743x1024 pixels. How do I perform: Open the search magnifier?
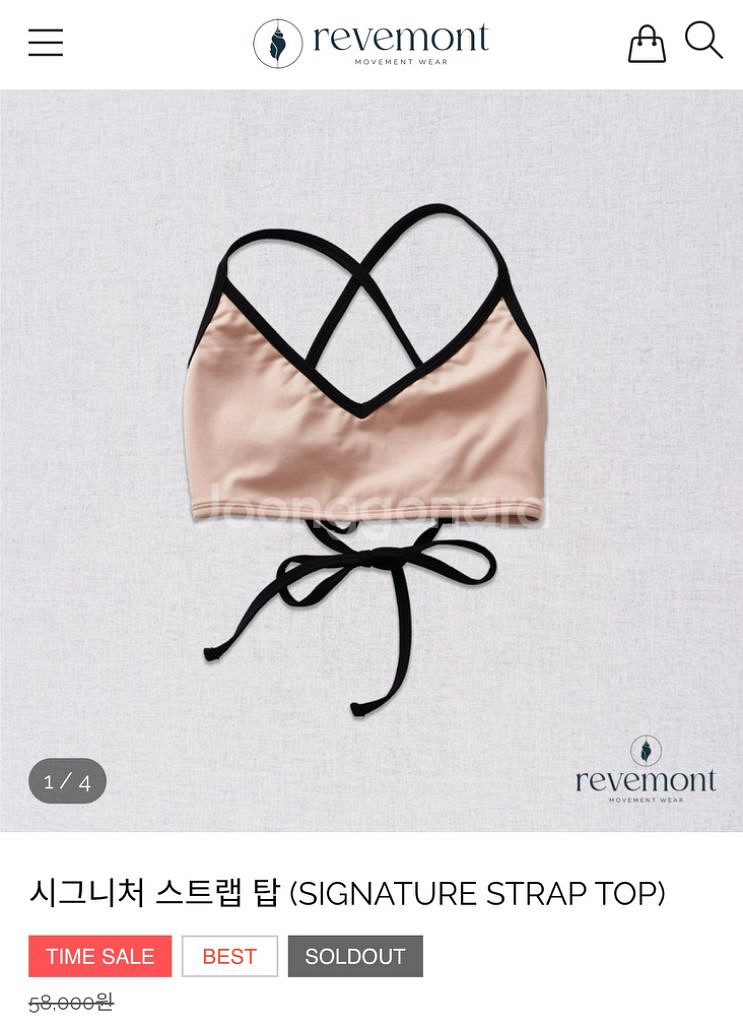[x=703, y=41]
